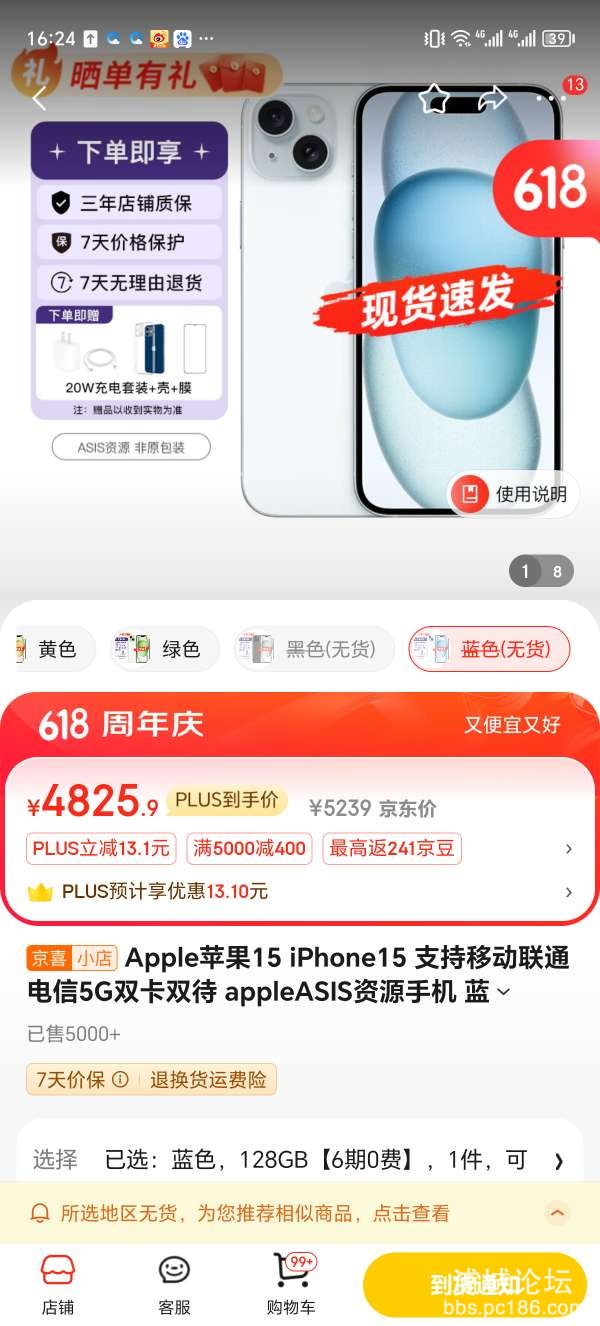View coupon details for 满5000减400

[x=251, y=849]
